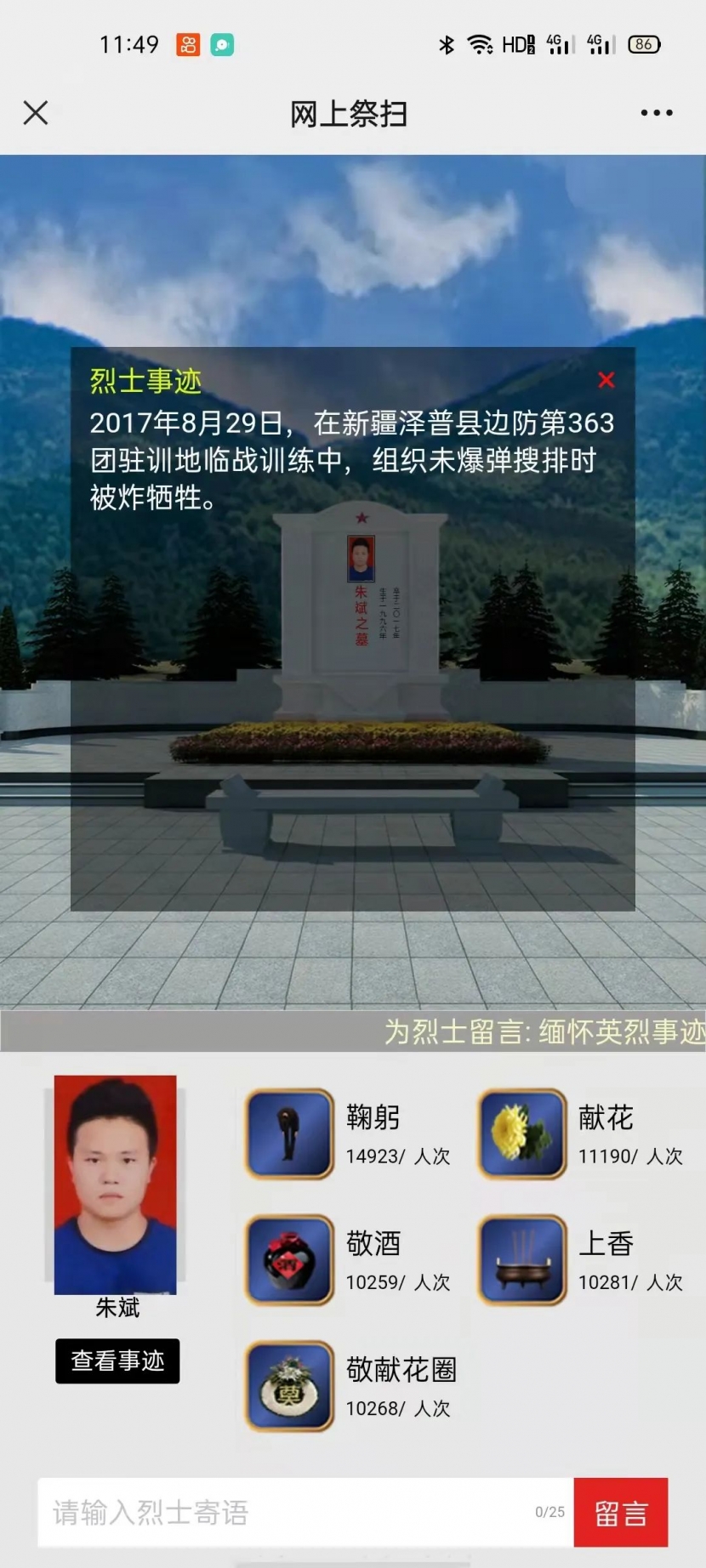Burn incense with 上香
The image size is (706, 1568).
tap(521, 1259)
